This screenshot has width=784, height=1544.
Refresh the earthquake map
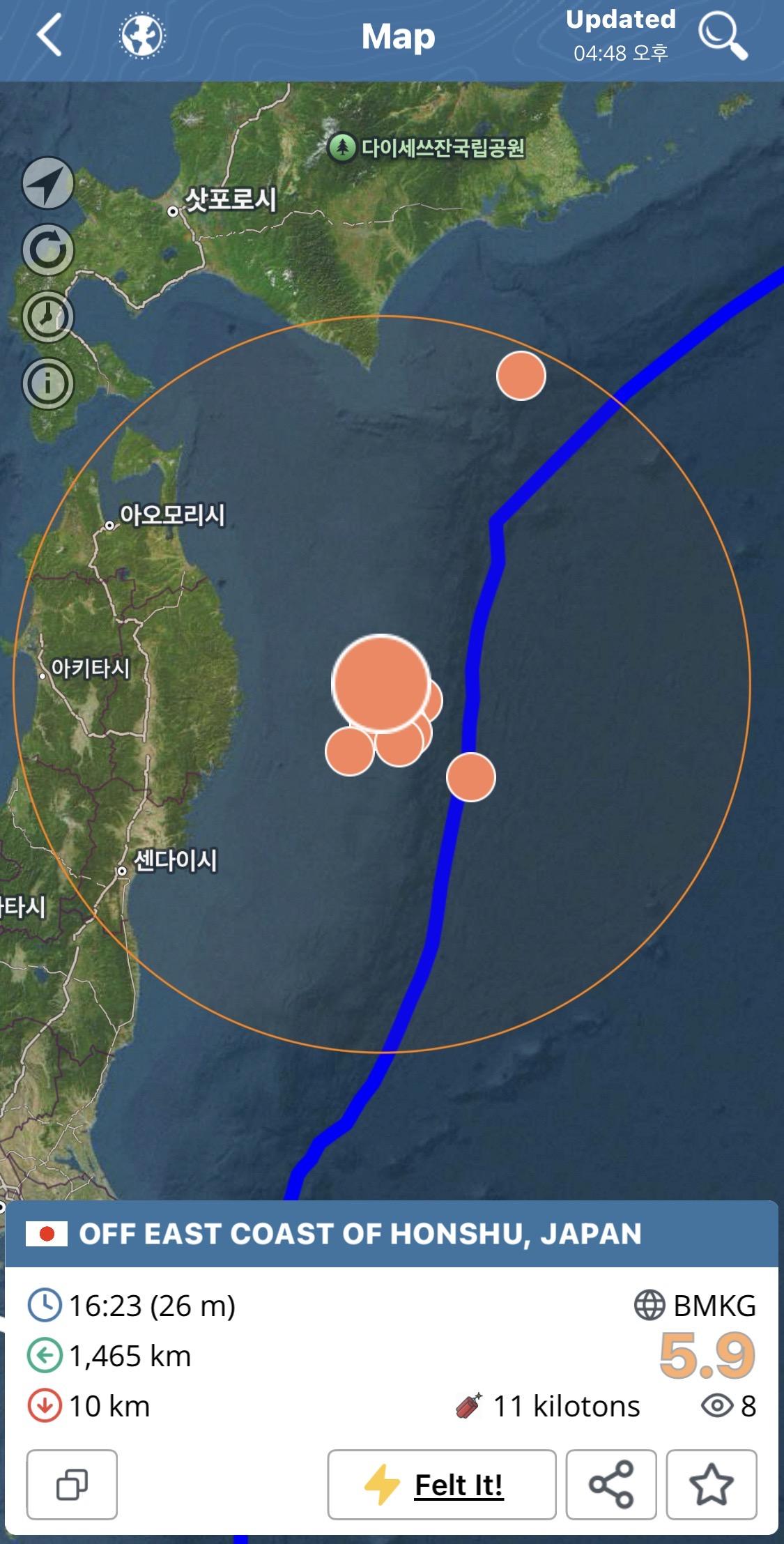click(48, 250)
